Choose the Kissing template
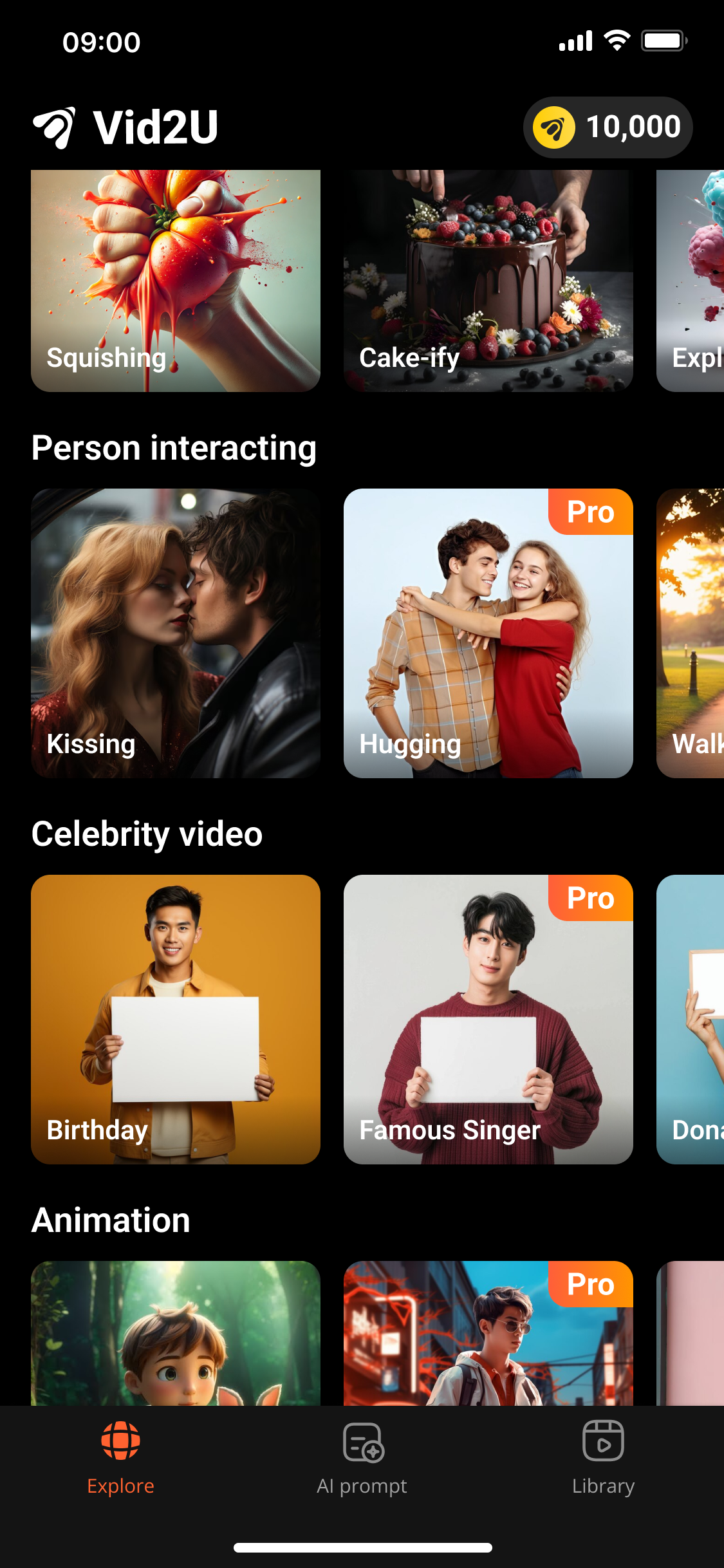Image resolution: width=724 pixels, height=1568 pixels. click(x=176, y=633)
